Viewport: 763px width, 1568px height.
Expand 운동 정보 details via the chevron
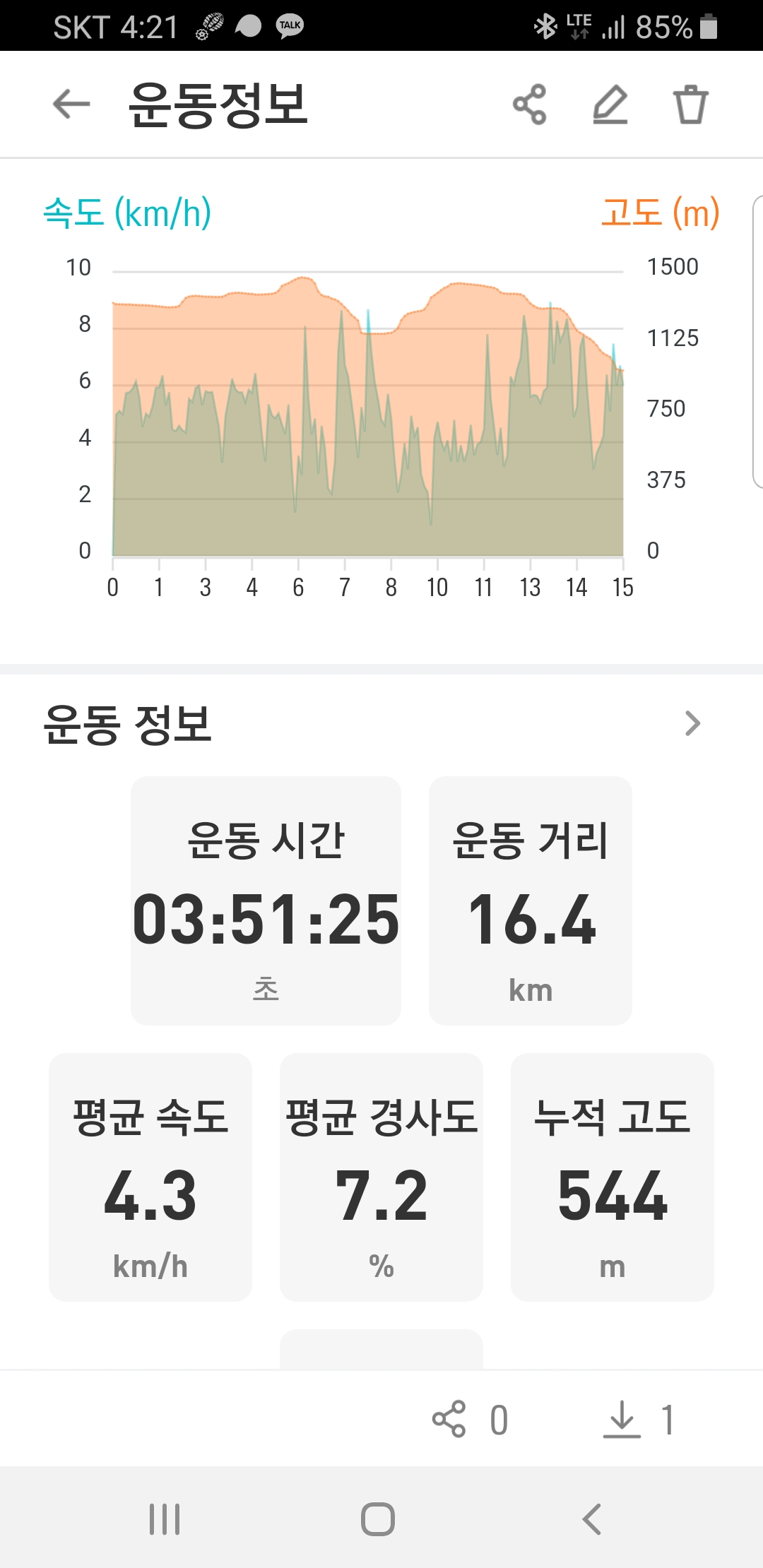(692, 723)
